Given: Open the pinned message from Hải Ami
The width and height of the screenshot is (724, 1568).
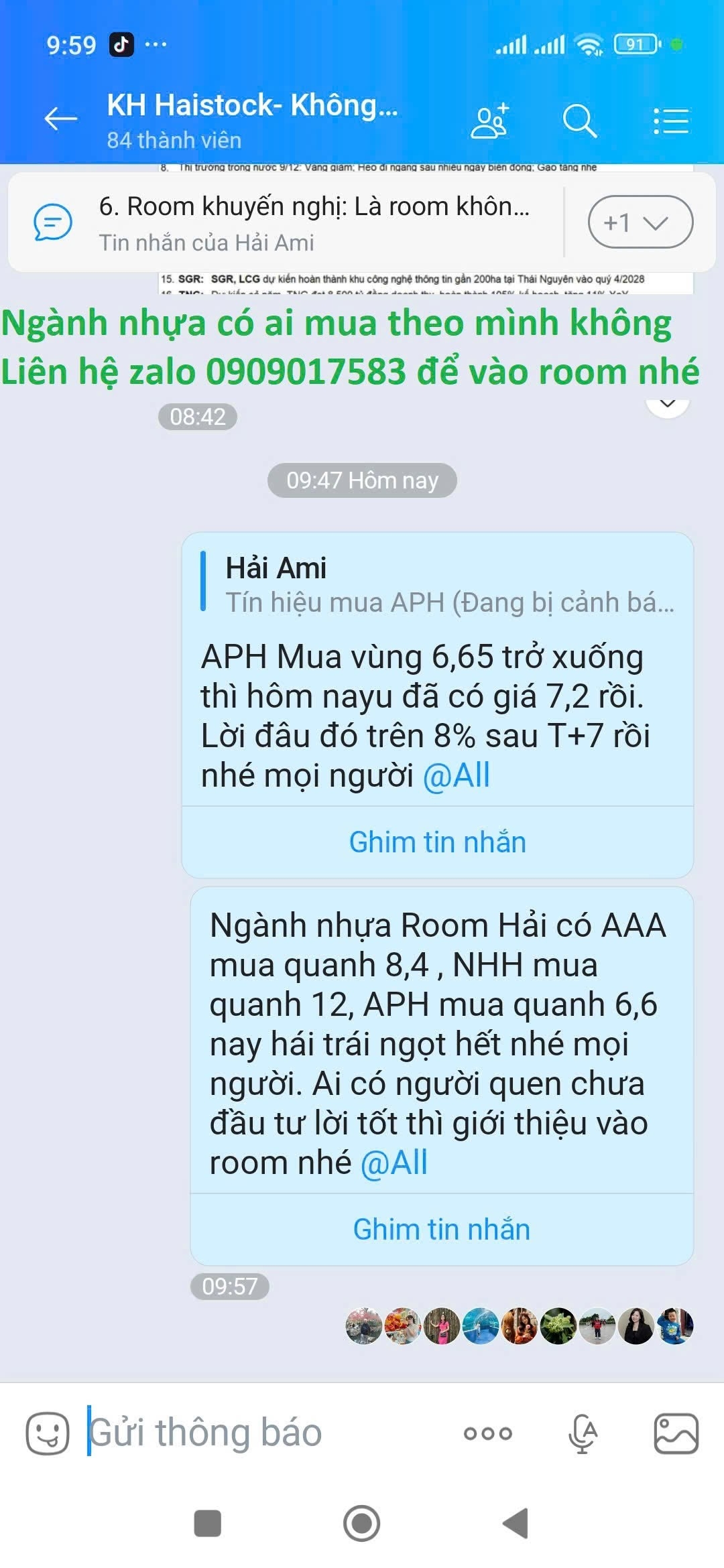Looking at the screenshot, I should click(x=286, y=222).
